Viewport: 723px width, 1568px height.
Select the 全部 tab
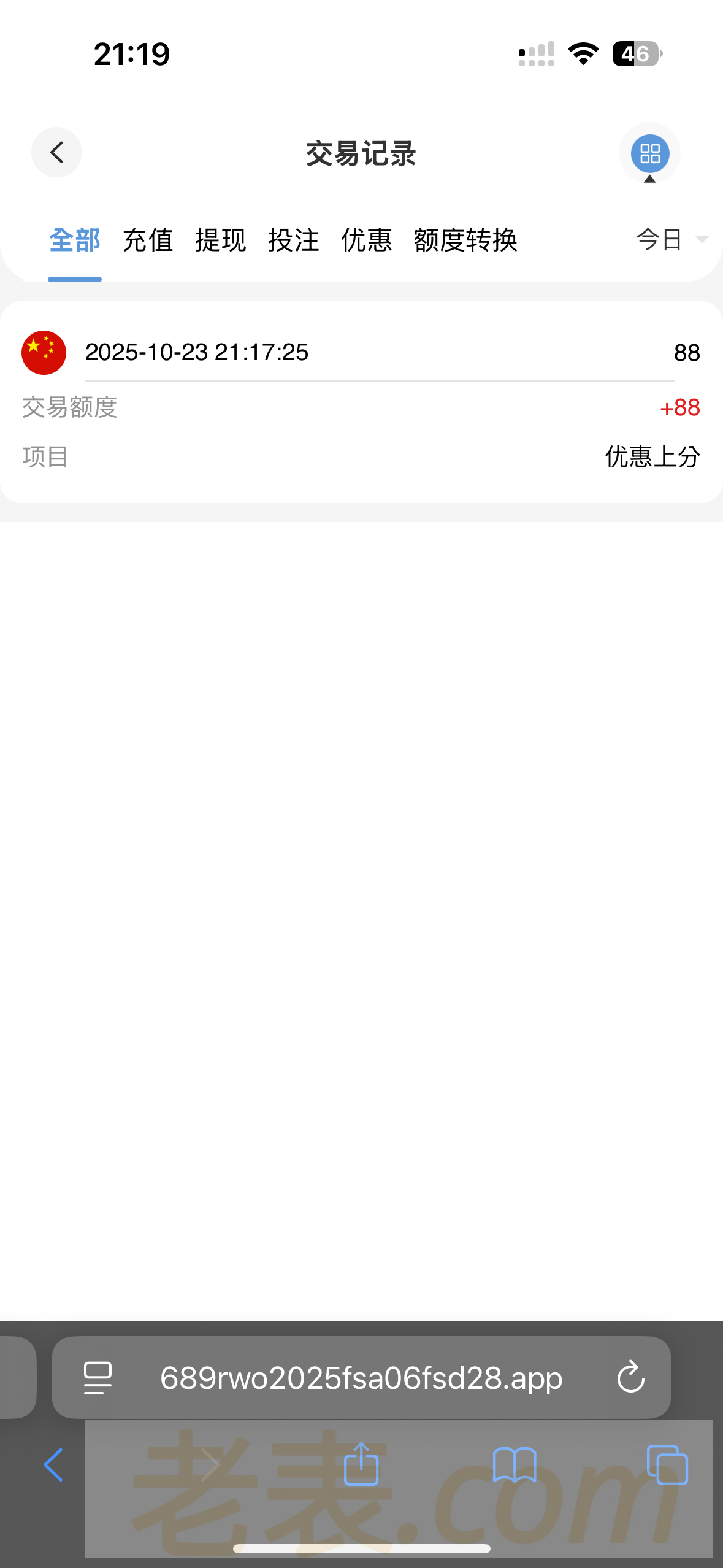[x=74, y=240]
